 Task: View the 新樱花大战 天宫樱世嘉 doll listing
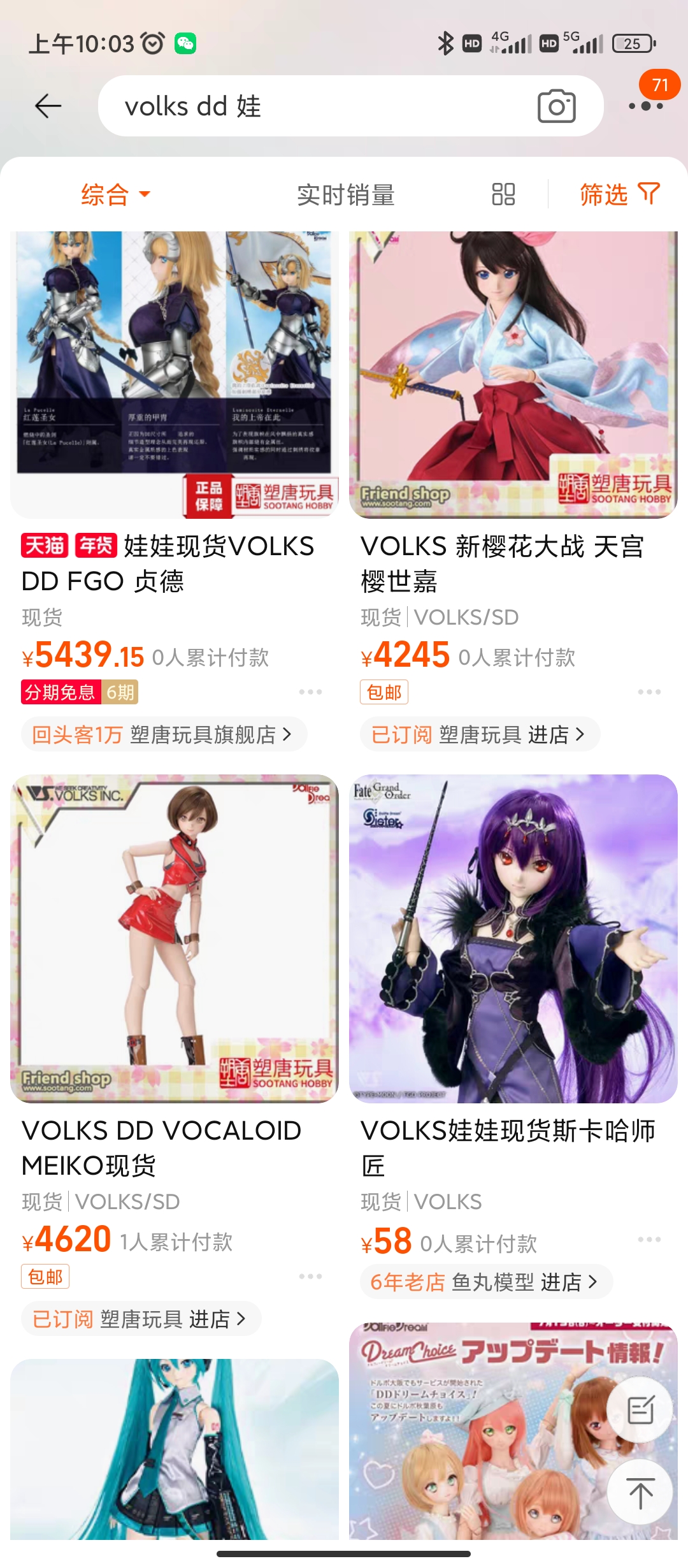[513, 375]
